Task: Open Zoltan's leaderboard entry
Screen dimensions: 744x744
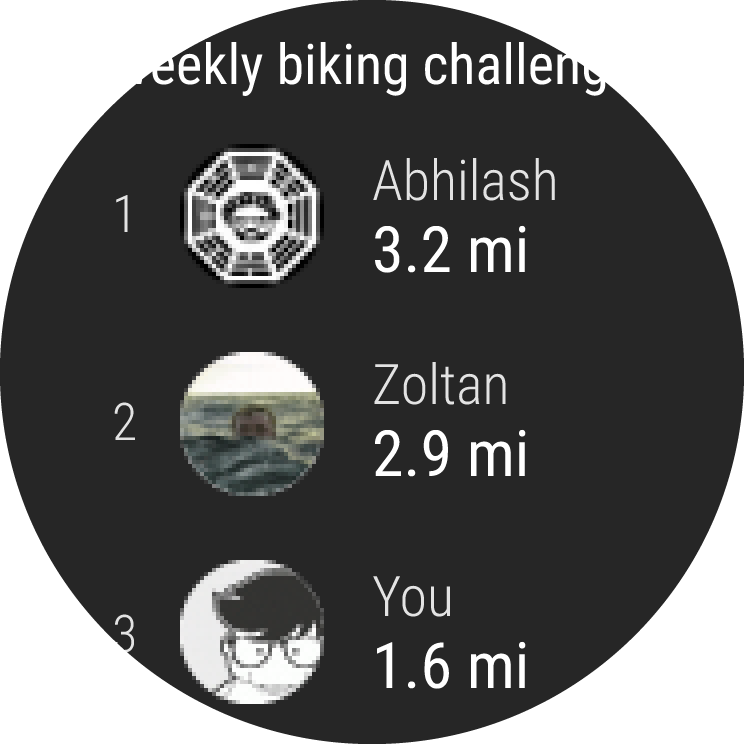Action: click(x=400, y=422)
